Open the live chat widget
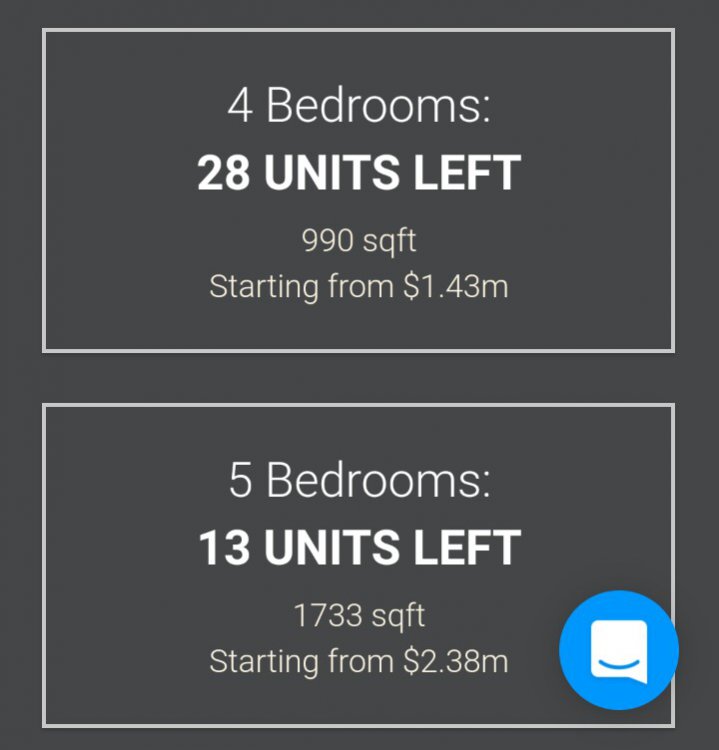719x750 pixels. click(619, 651)
